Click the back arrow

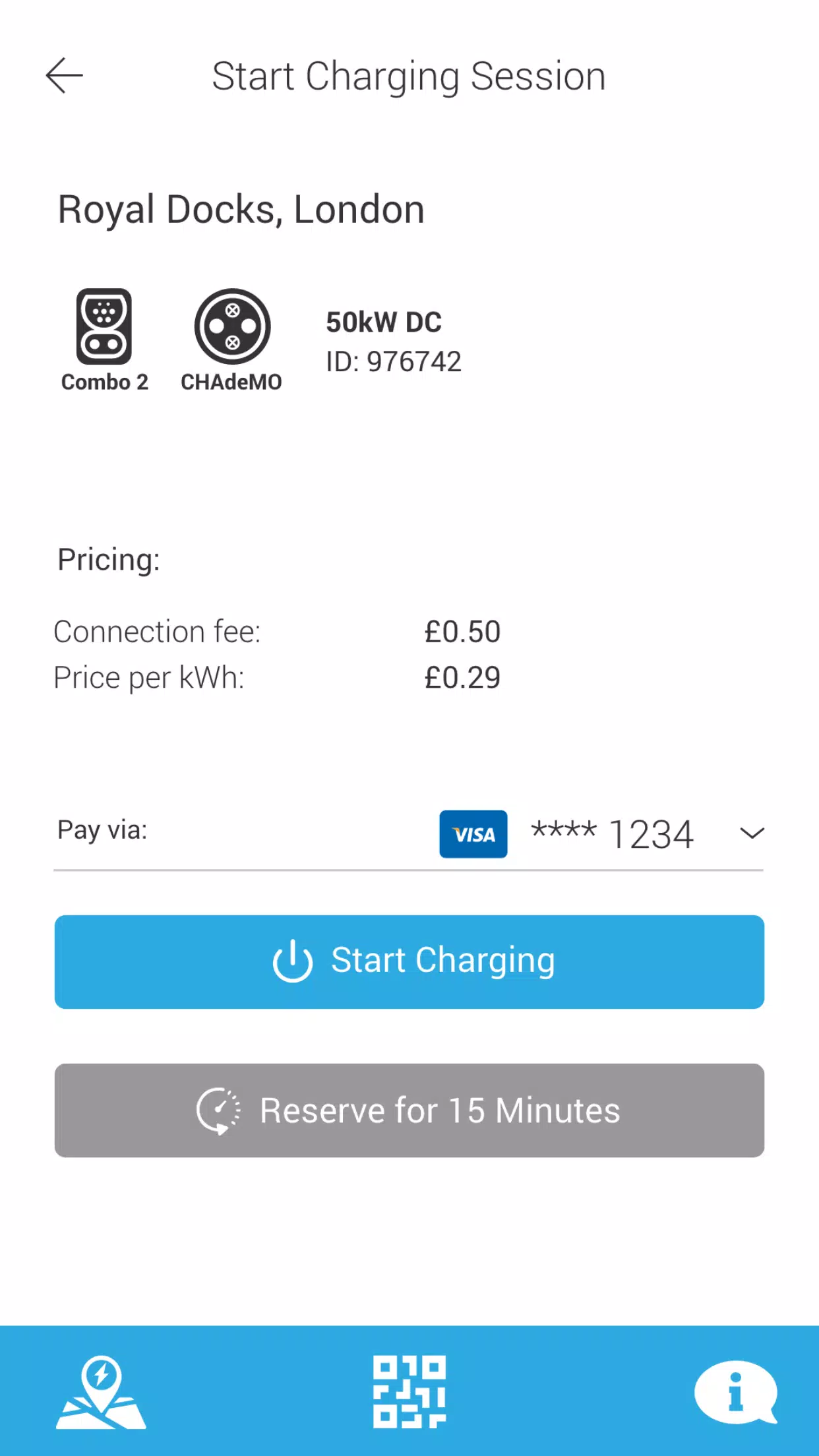click(x=64, y=75)
